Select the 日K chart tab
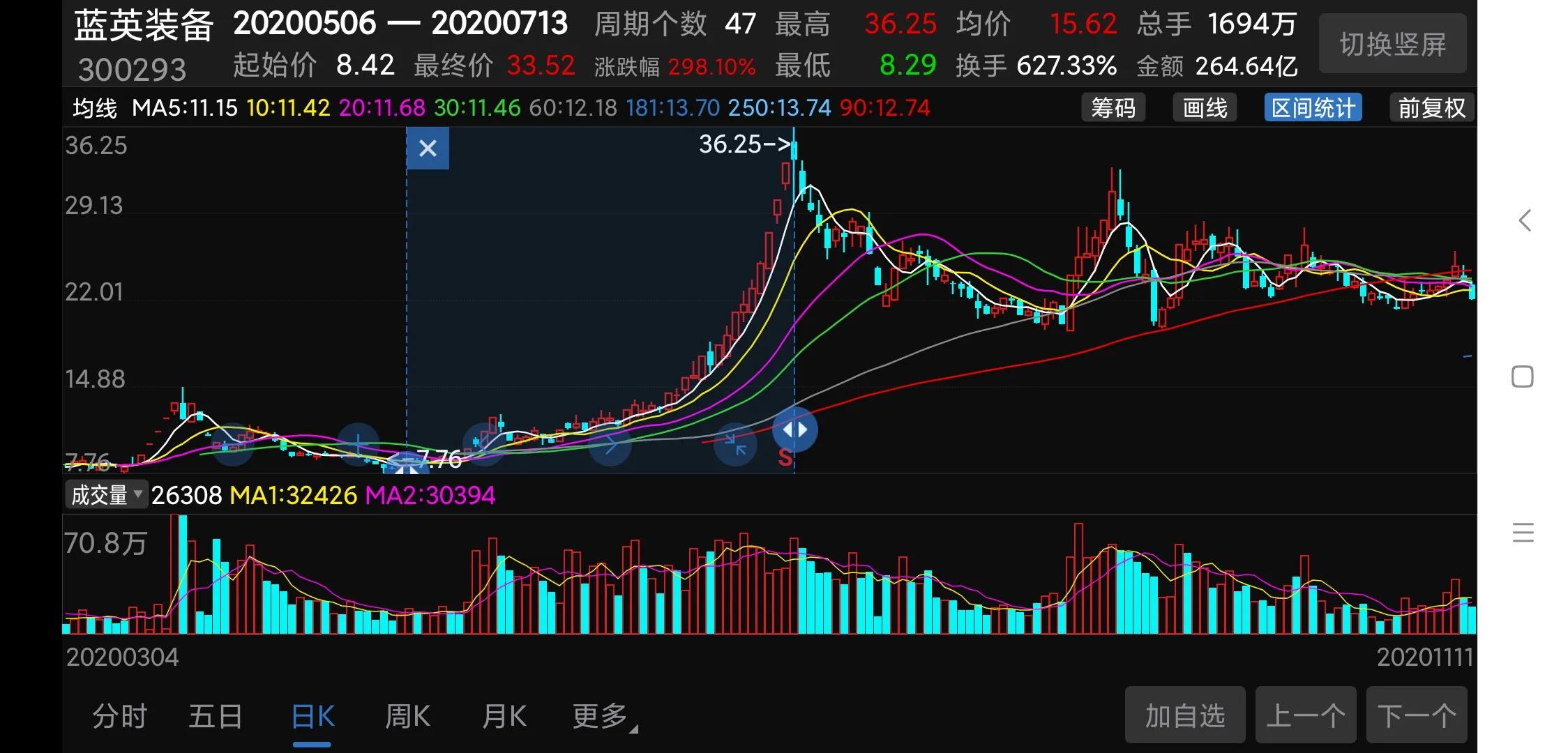Image resolution: width=1568 pixels, height=753 pixels. 312,716
